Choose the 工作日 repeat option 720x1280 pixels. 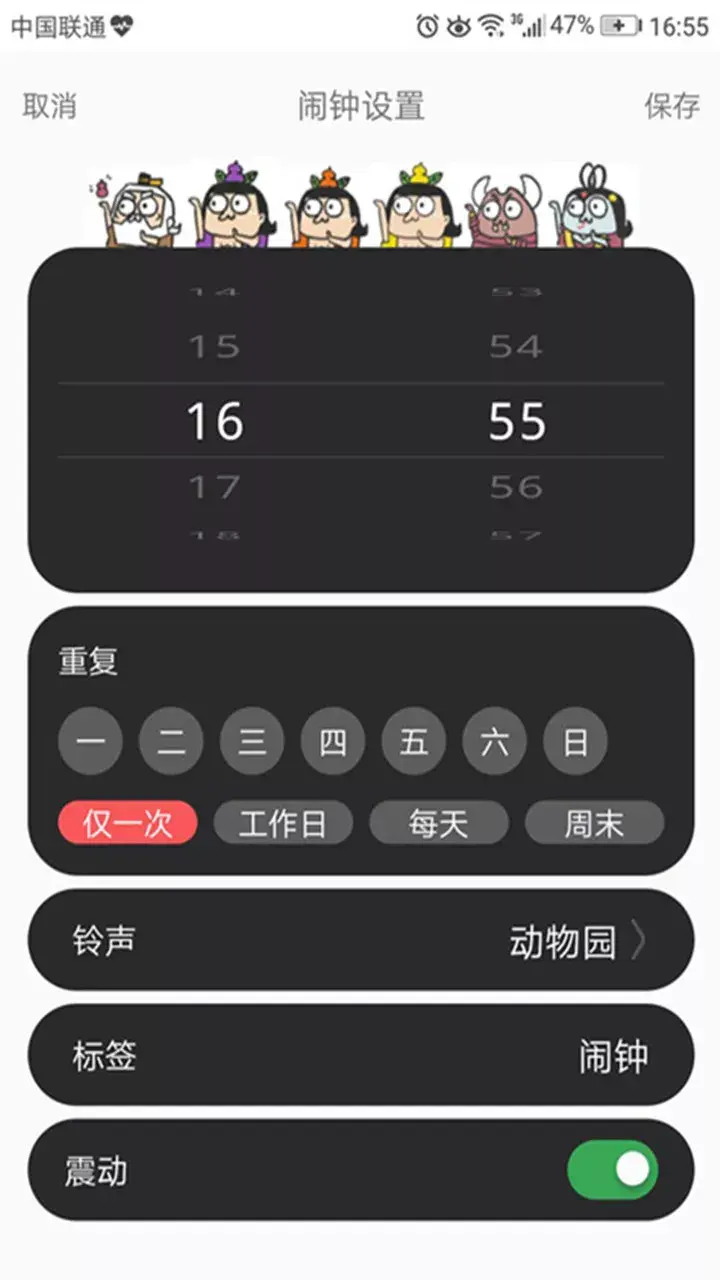pyautogui.click(x=283, y=824)
